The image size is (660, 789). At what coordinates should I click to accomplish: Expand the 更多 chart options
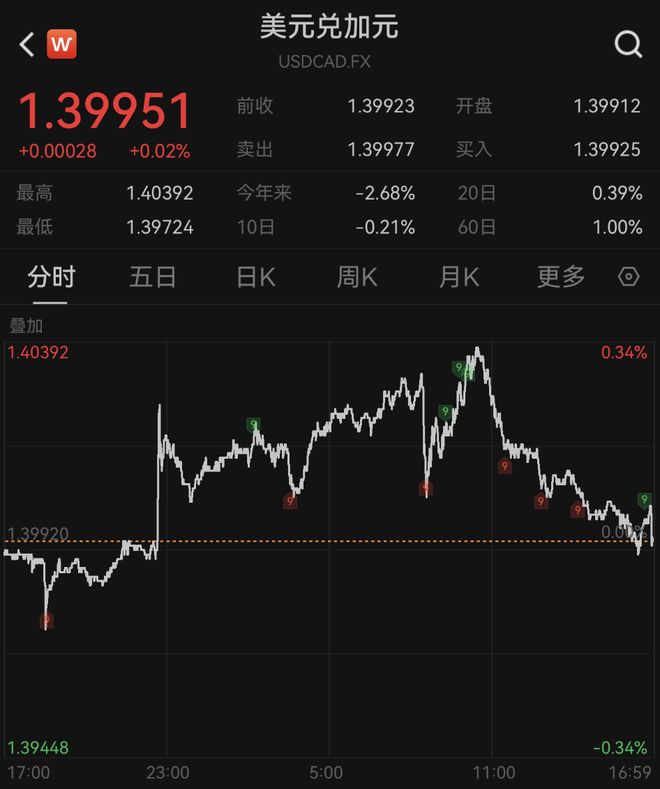561,277
